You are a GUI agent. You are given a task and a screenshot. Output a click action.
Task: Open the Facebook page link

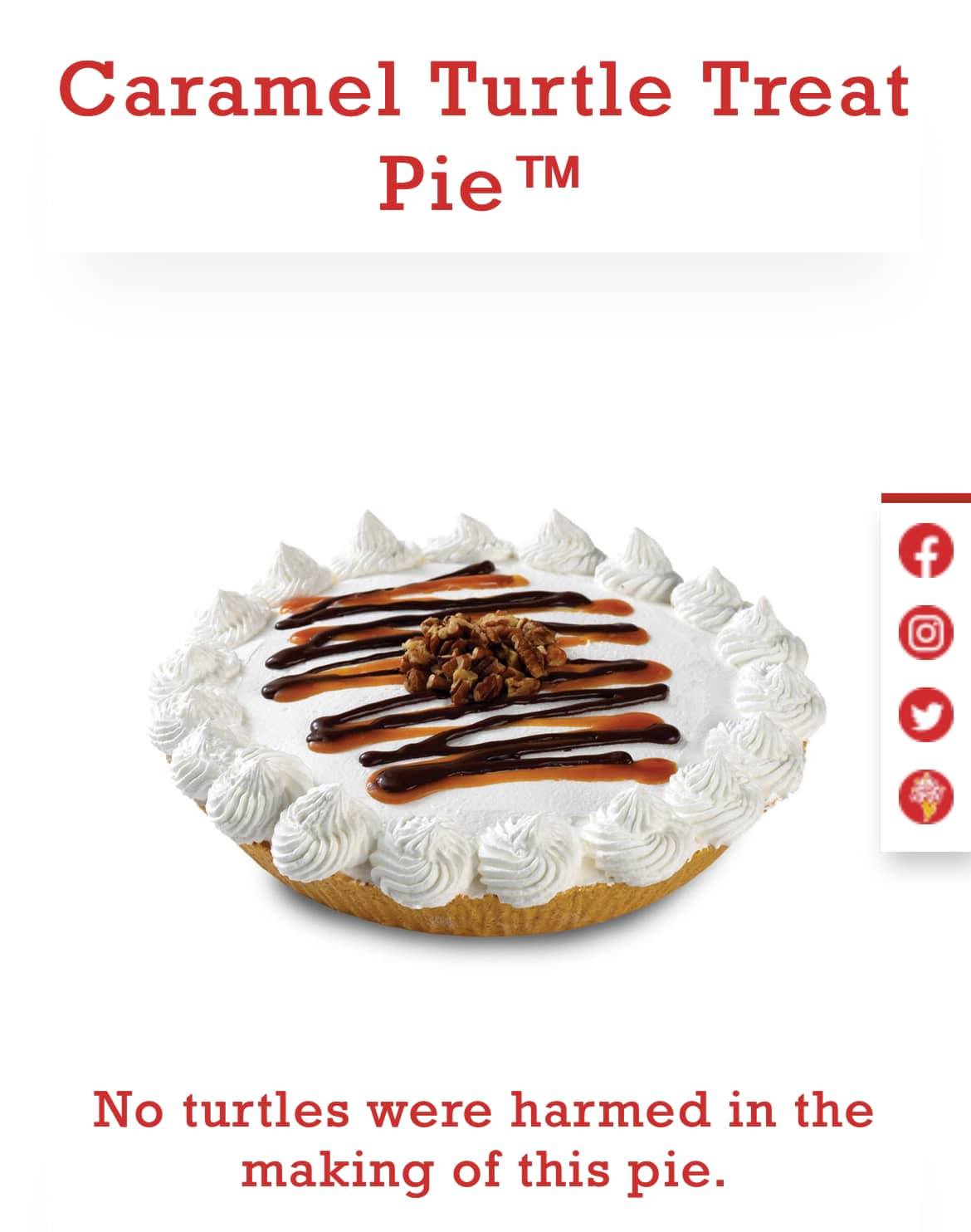(x=926, y=551)
